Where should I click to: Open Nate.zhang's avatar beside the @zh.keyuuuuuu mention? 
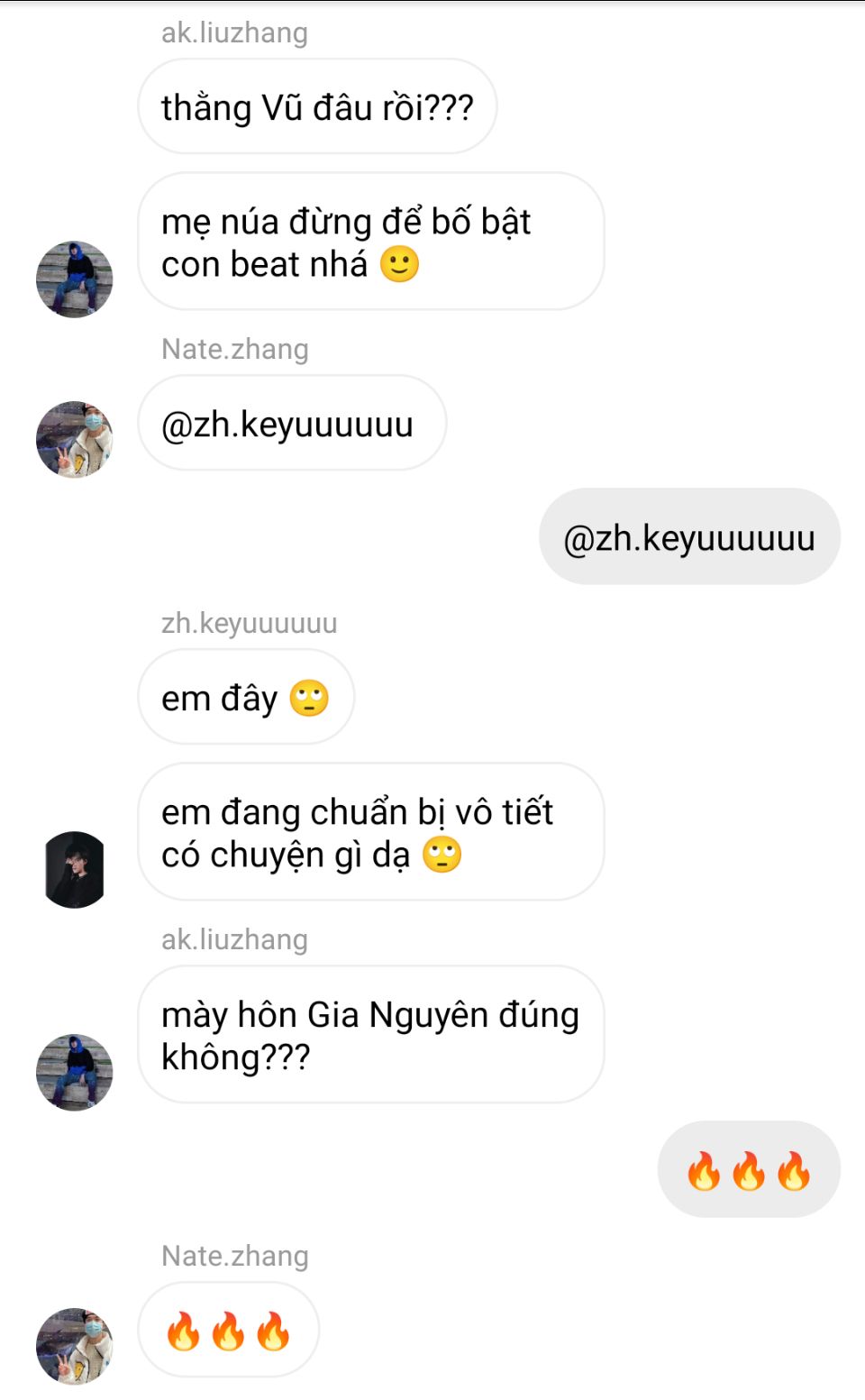coord(74,440)
